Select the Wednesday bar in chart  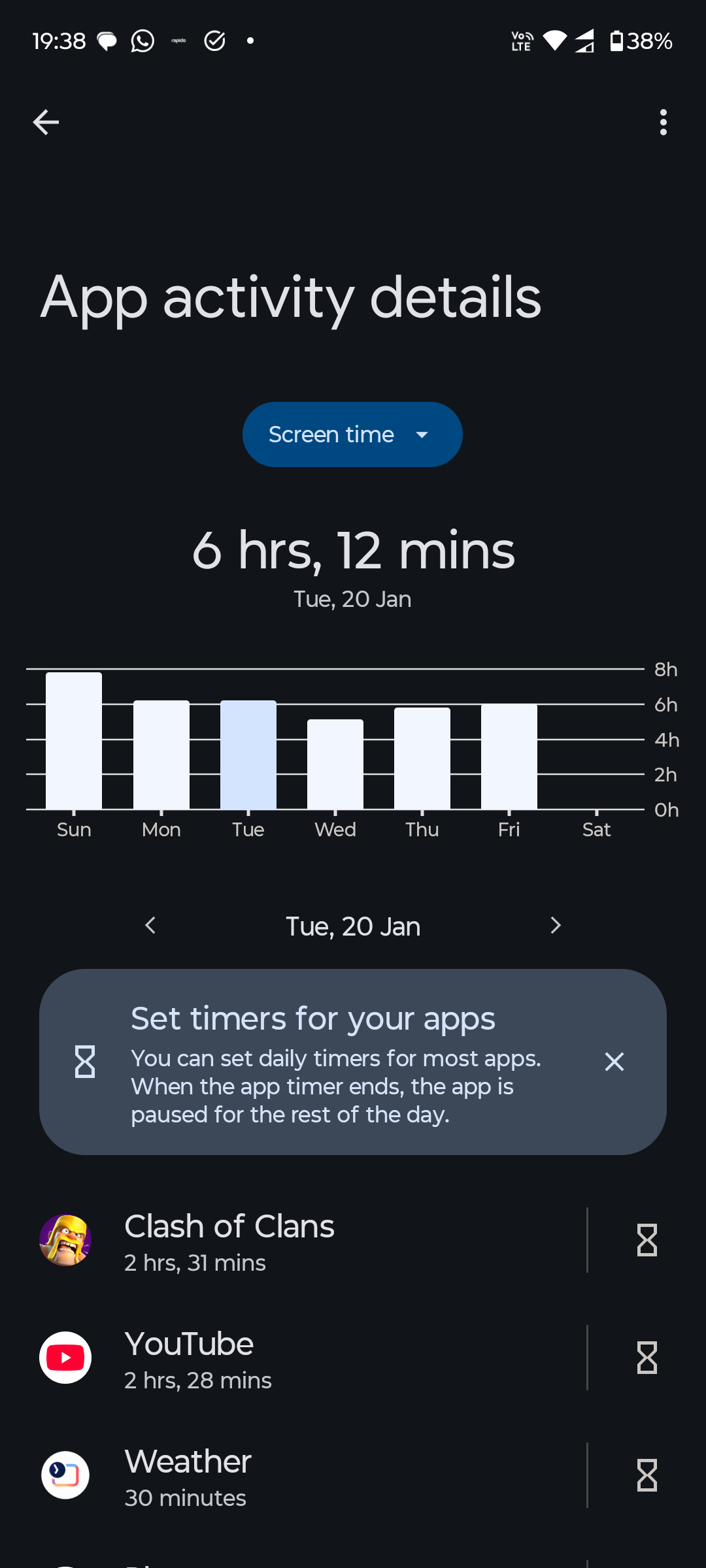(335, 764)
